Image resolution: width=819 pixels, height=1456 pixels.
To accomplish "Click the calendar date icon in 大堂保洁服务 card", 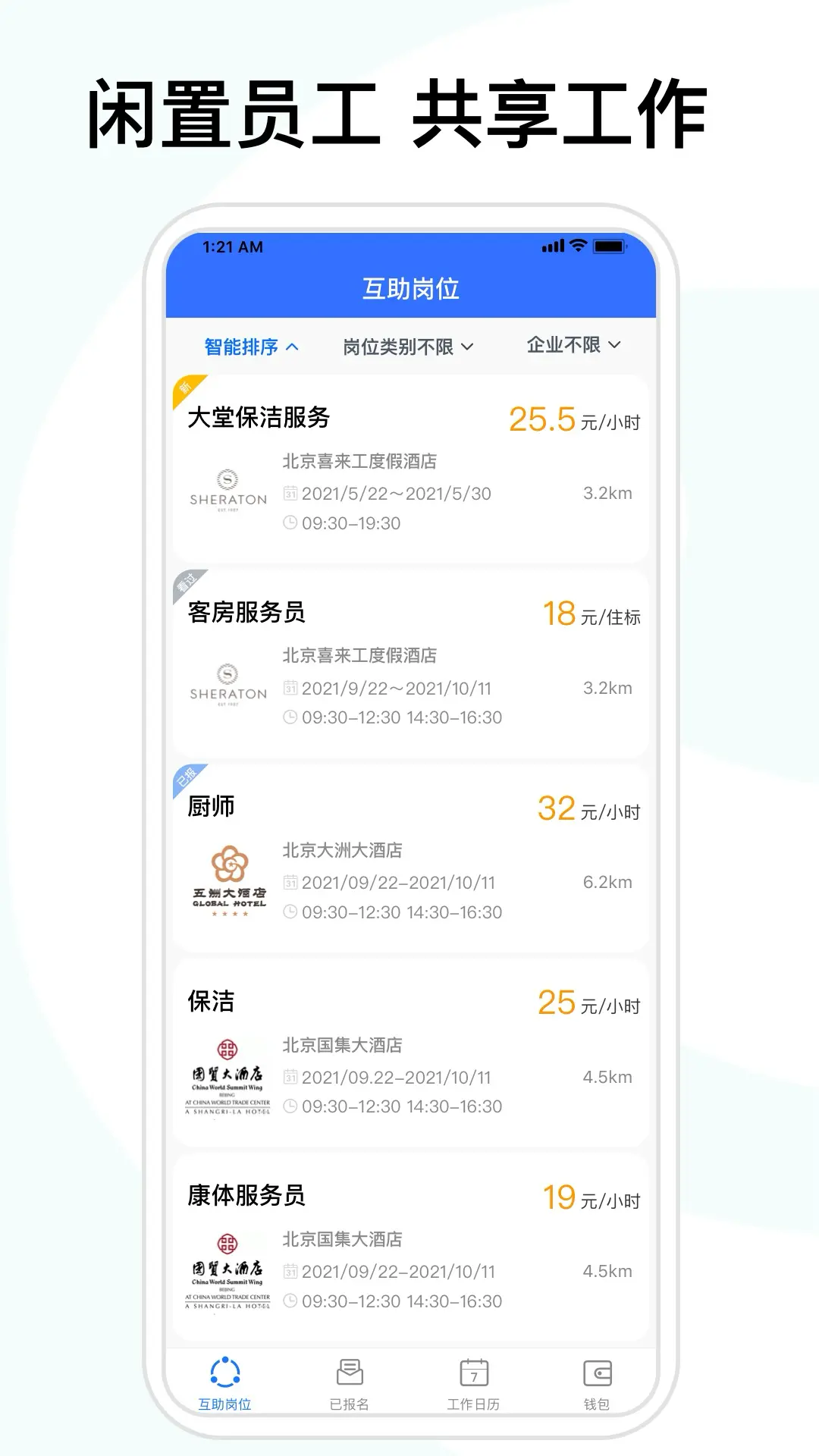I will coord(291,494).
